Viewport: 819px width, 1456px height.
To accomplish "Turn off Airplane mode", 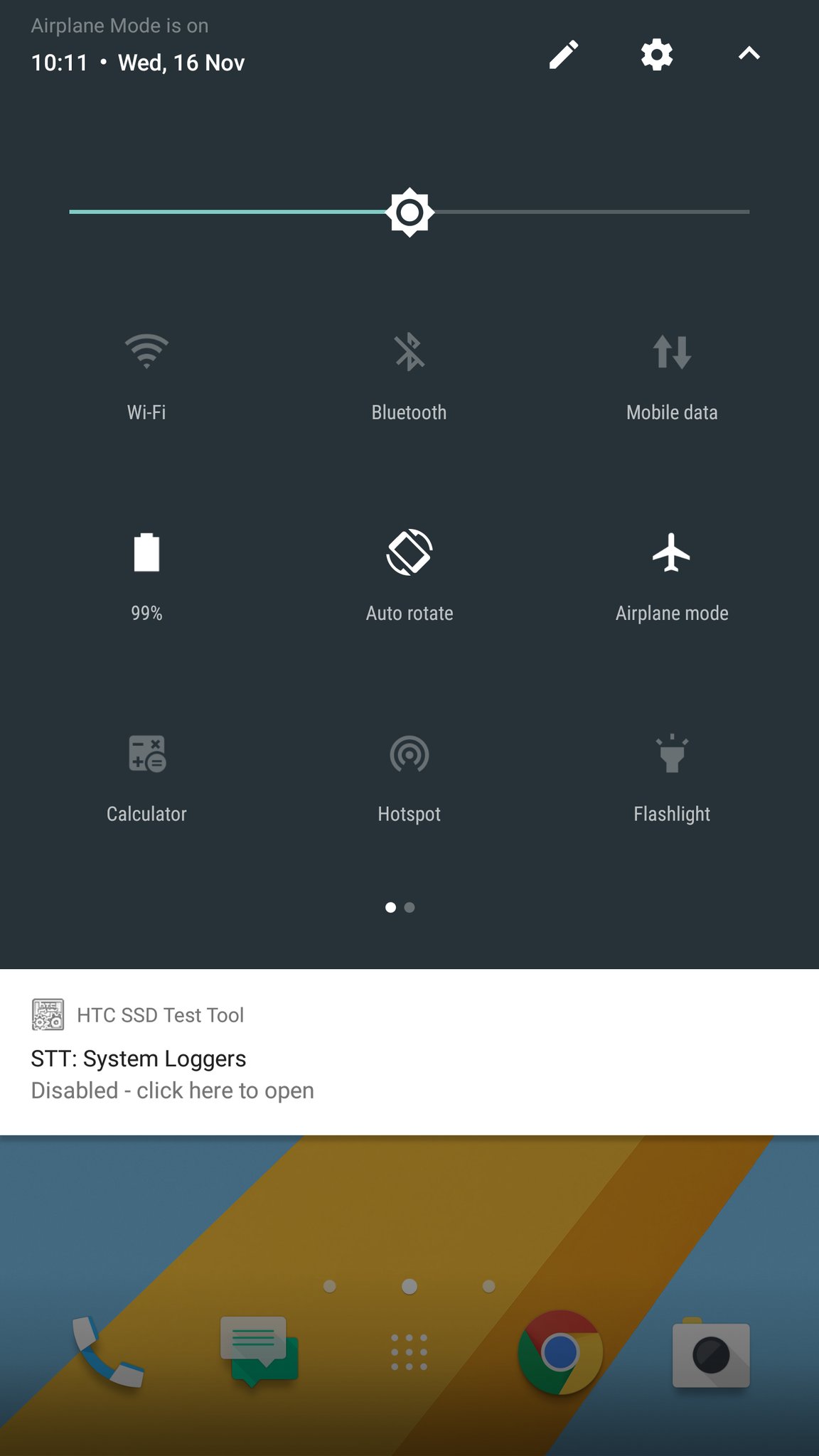I will click(672, 577).
